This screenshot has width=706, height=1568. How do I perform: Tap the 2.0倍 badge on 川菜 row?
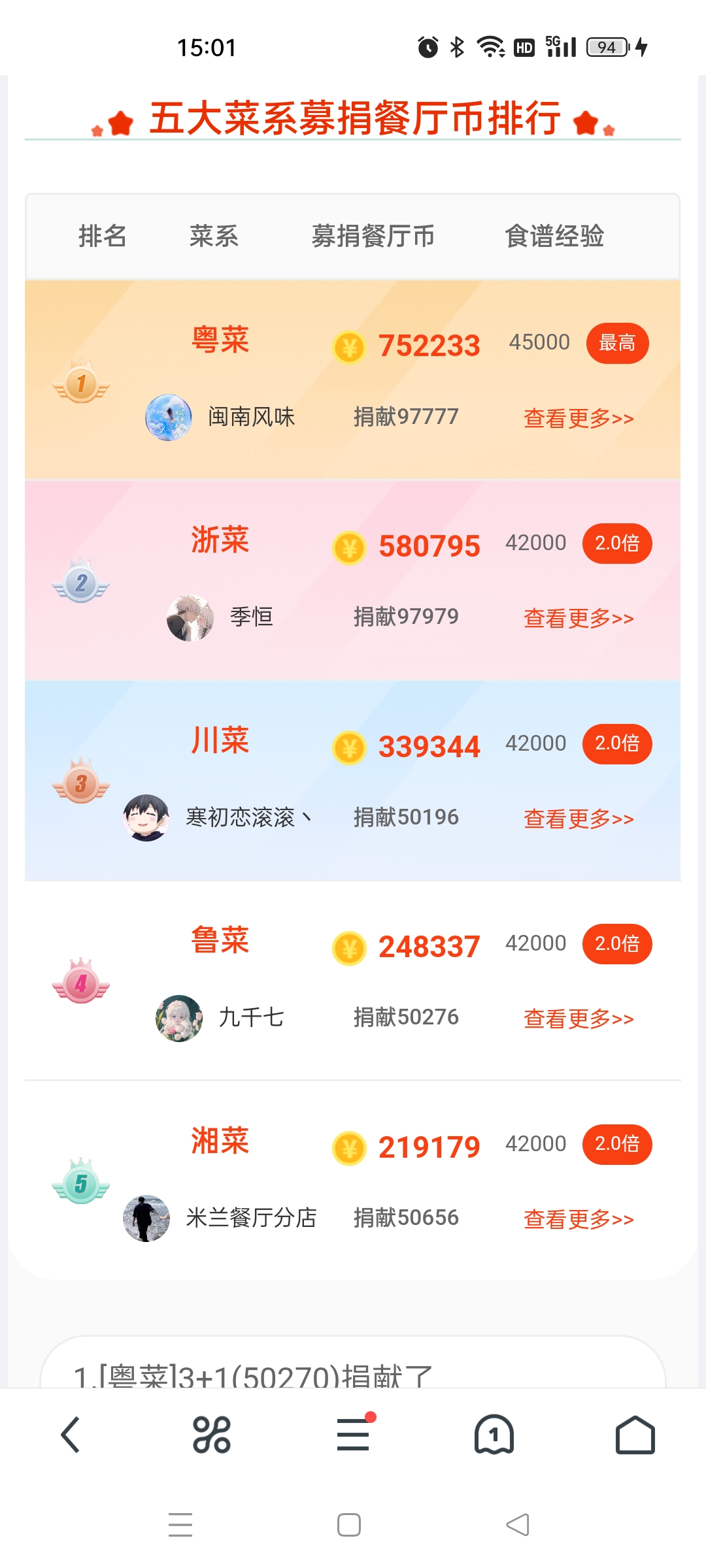616,743
